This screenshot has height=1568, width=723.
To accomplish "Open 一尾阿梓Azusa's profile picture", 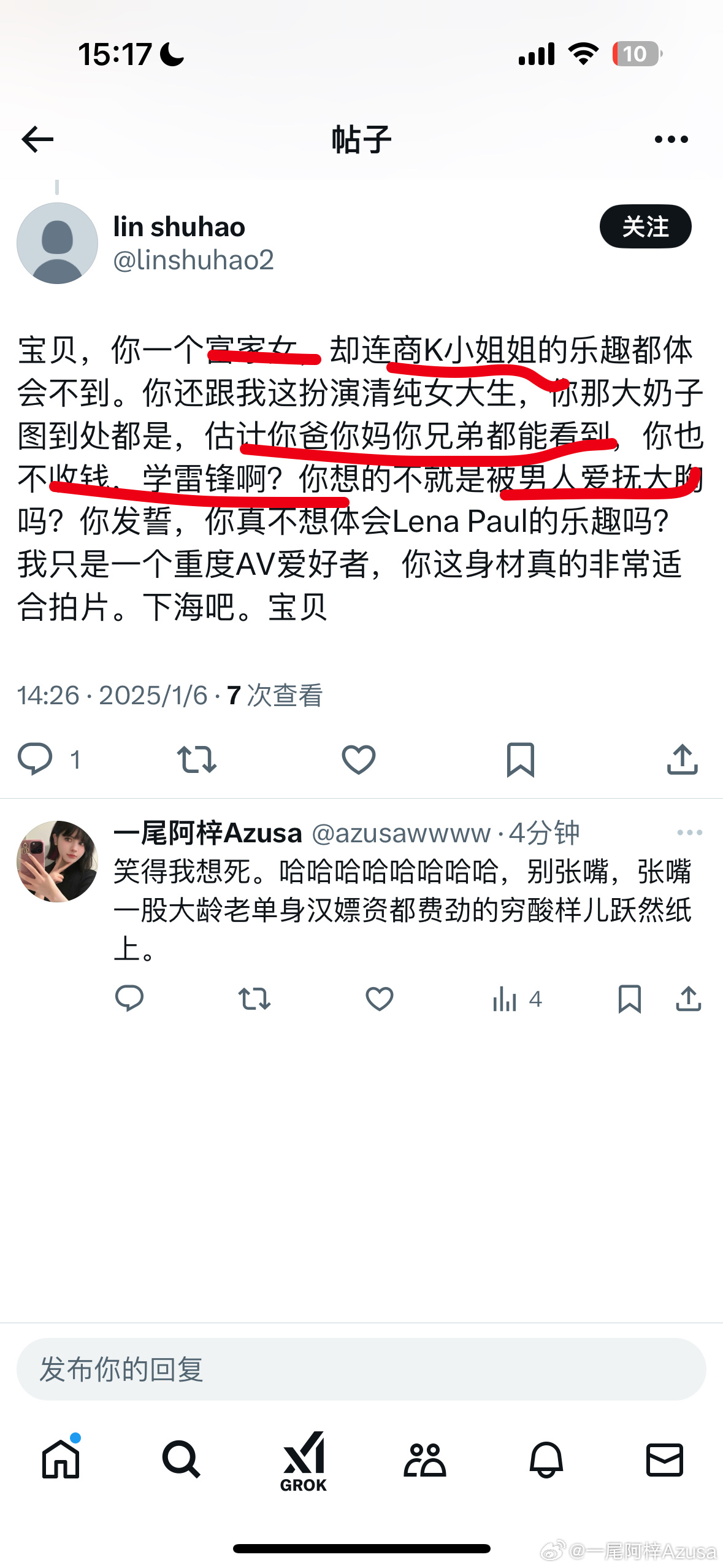I will click(x=57, y=861).
